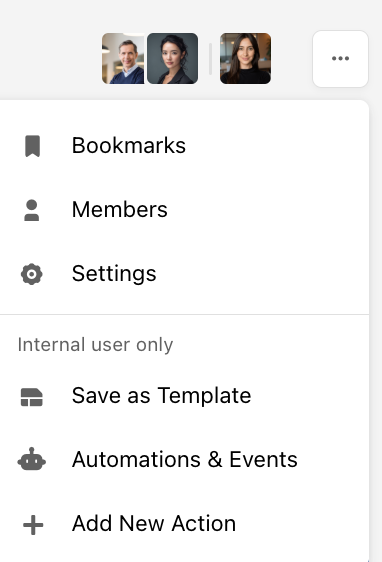Screen dimensions: 382x562
Task: Choose Add New Action
Action: coord(185,524)
